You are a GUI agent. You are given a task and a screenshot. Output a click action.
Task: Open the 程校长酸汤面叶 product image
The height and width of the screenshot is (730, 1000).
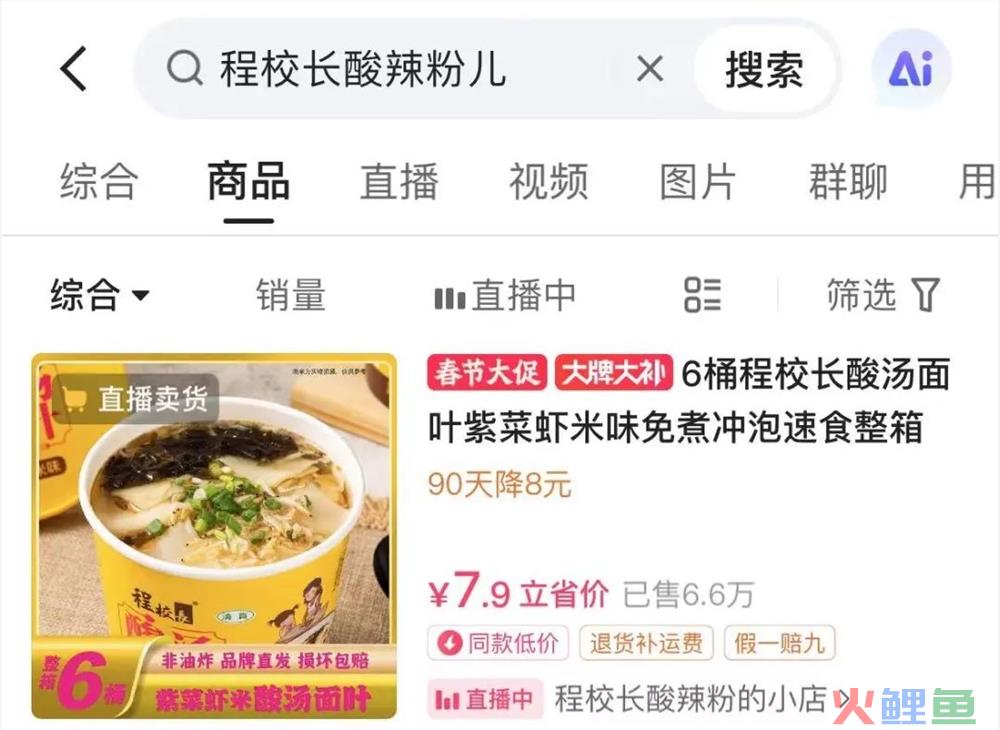point(214,536)
